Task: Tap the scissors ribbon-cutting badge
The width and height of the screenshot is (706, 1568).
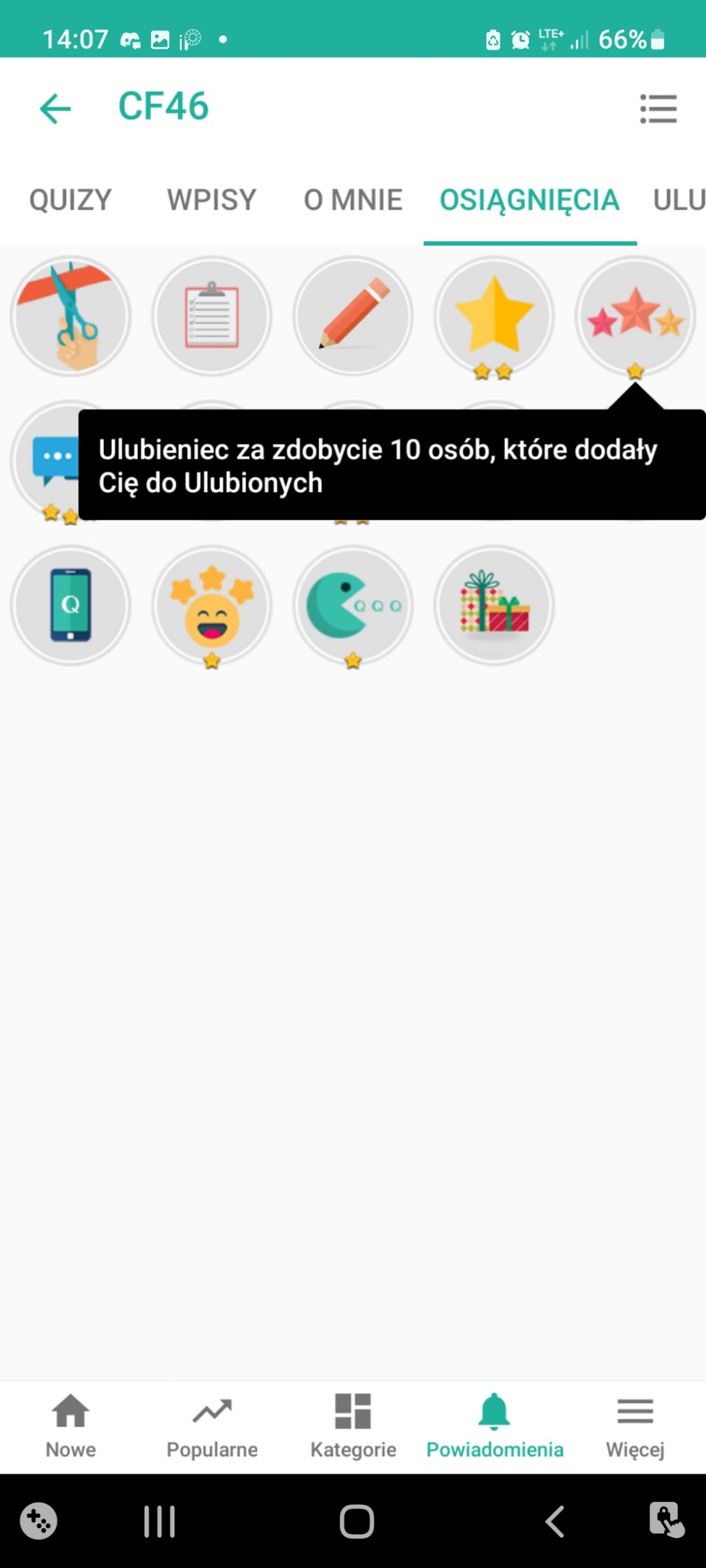Action: point(71,316)
